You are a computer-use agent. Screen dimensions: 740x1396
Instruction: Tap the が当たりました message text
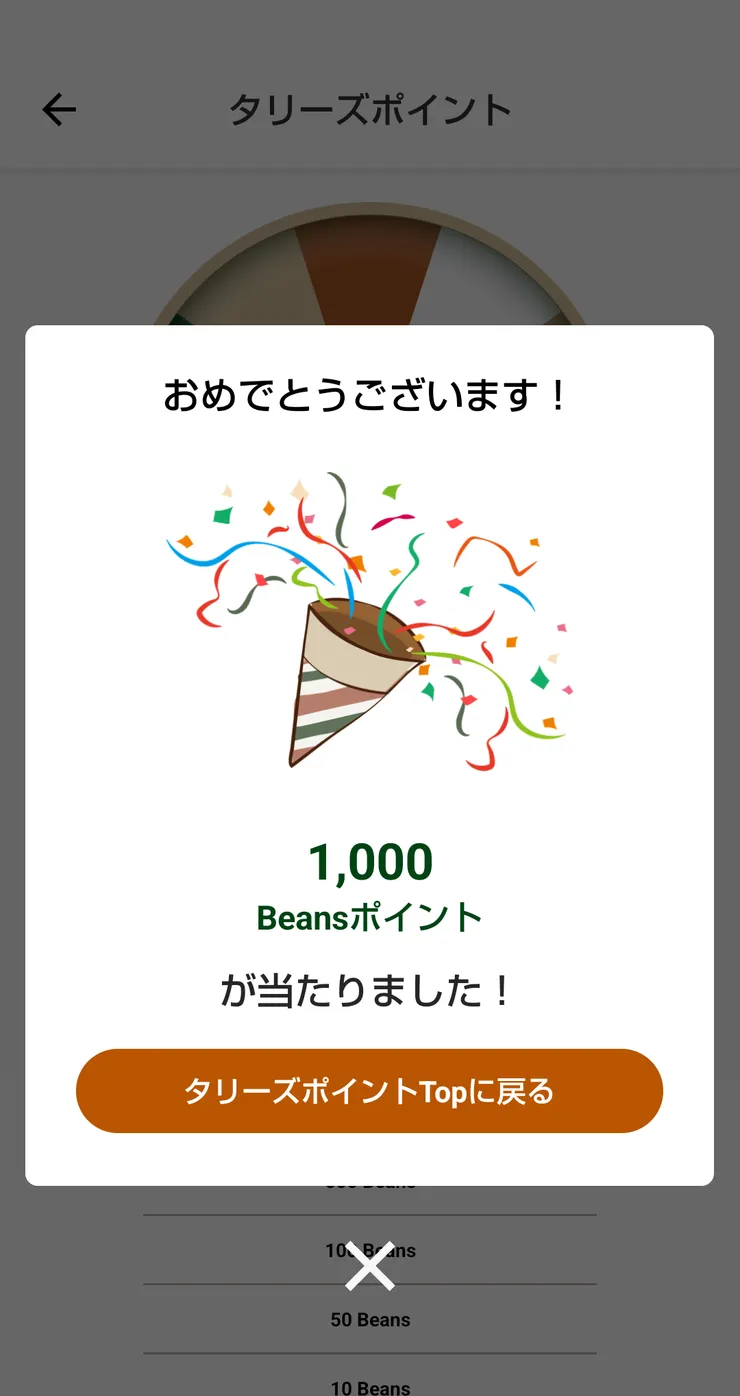(368, 990)
